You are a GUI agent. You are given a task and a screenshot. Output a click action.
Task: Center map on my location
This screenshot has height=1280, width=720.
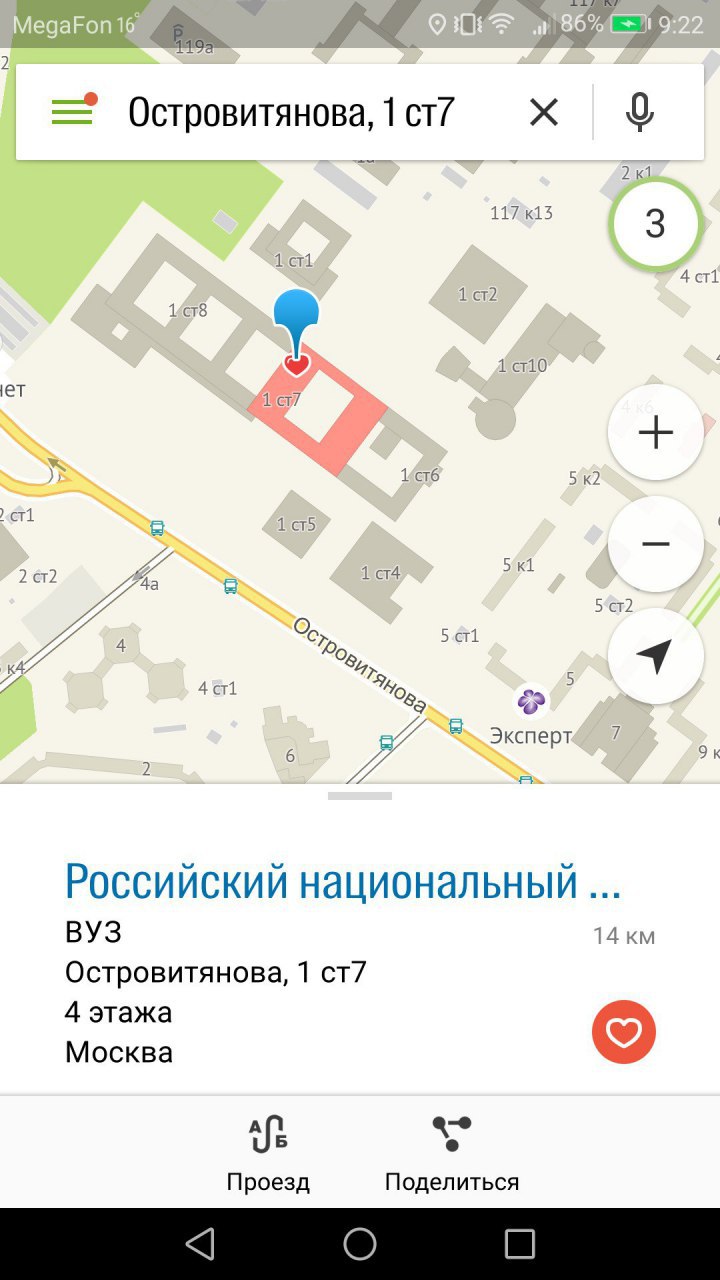pyautogui.click(x=655, y=656)
